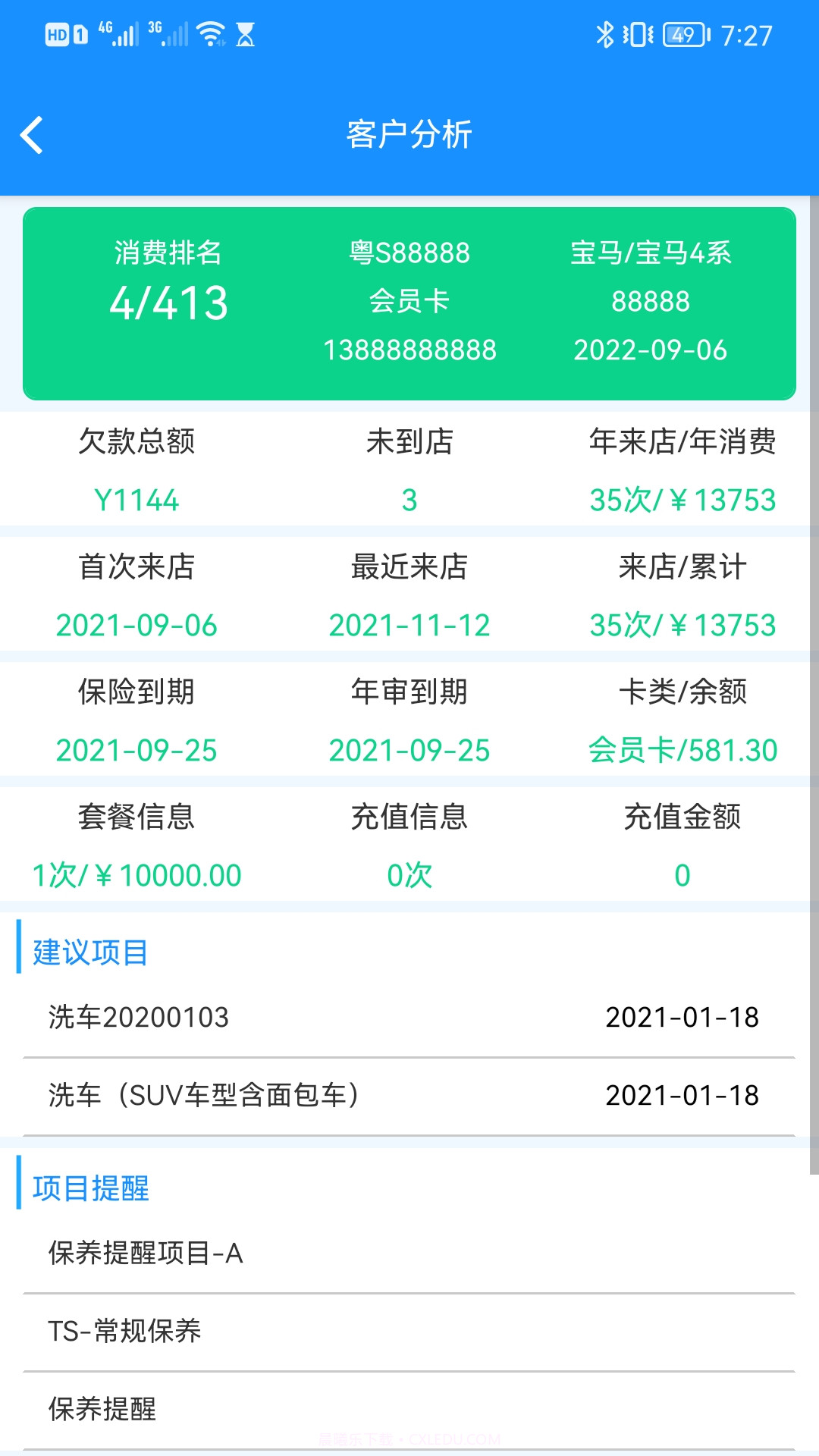Tap the back arrow icon
This screenshot has width=819, height=1456.
pyautogui.click(x=32, y=135)
